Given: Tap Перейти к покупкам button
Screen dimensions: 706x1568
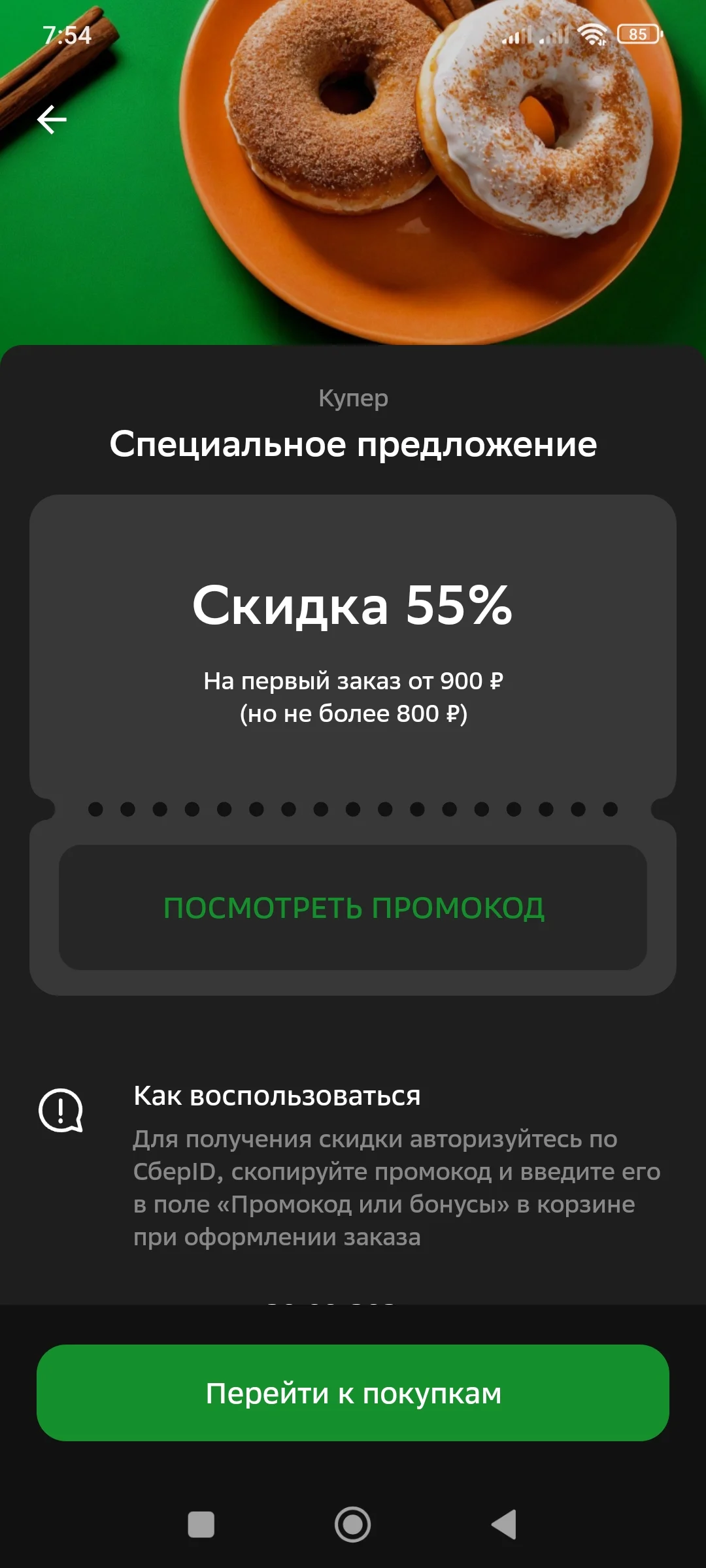Looking at the screenshot, I should coord(353,1393).
